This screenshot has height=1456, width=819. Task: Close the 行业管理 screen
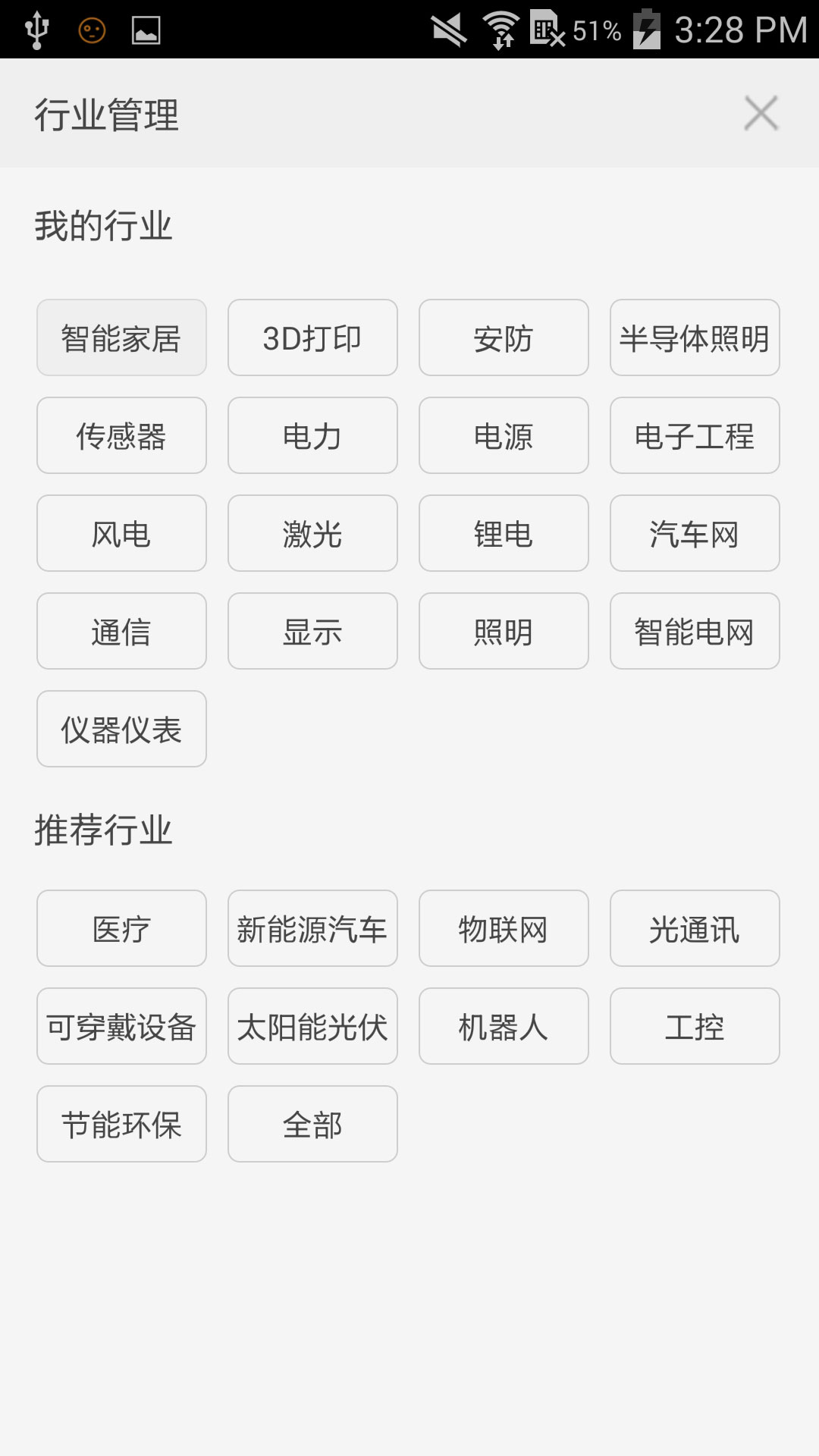click(761, 114)
